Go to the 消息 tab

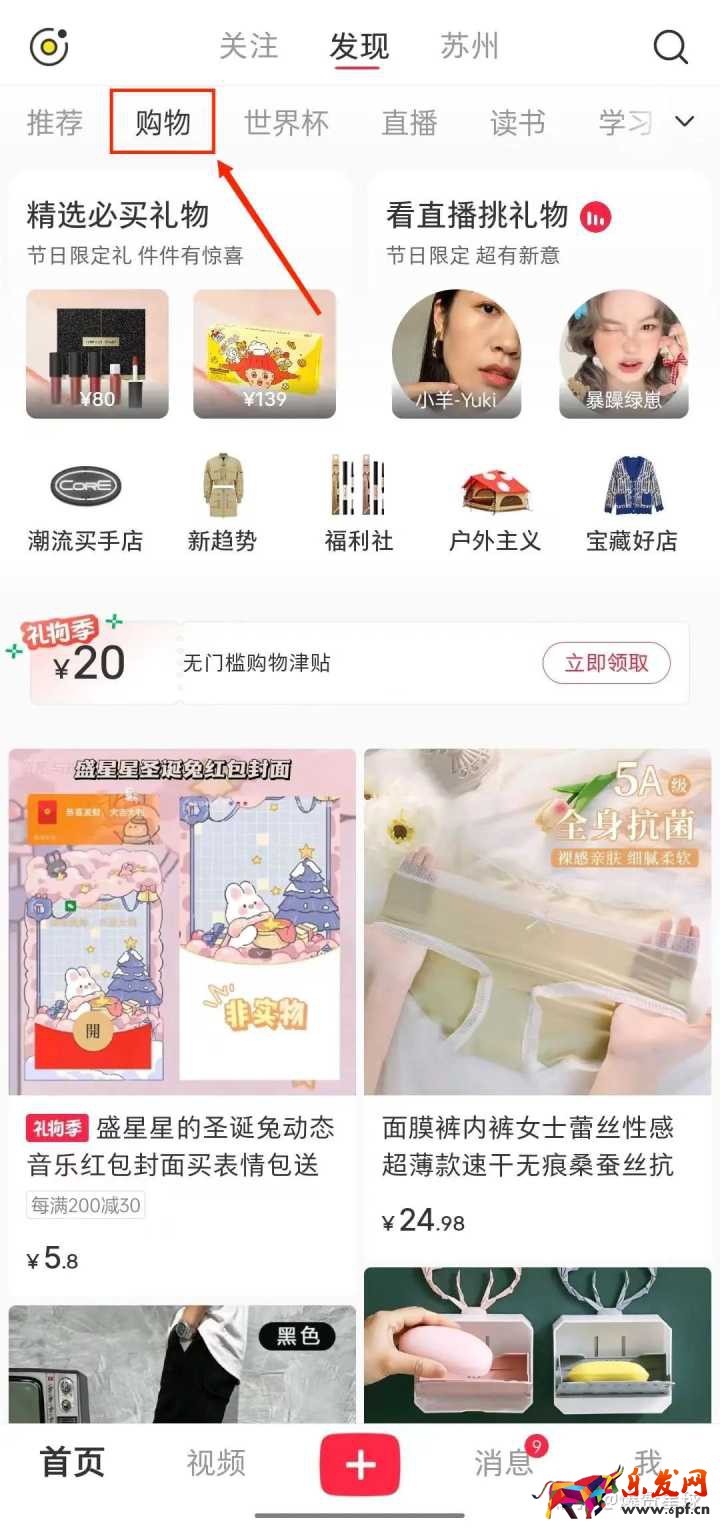coord(504,1463)
